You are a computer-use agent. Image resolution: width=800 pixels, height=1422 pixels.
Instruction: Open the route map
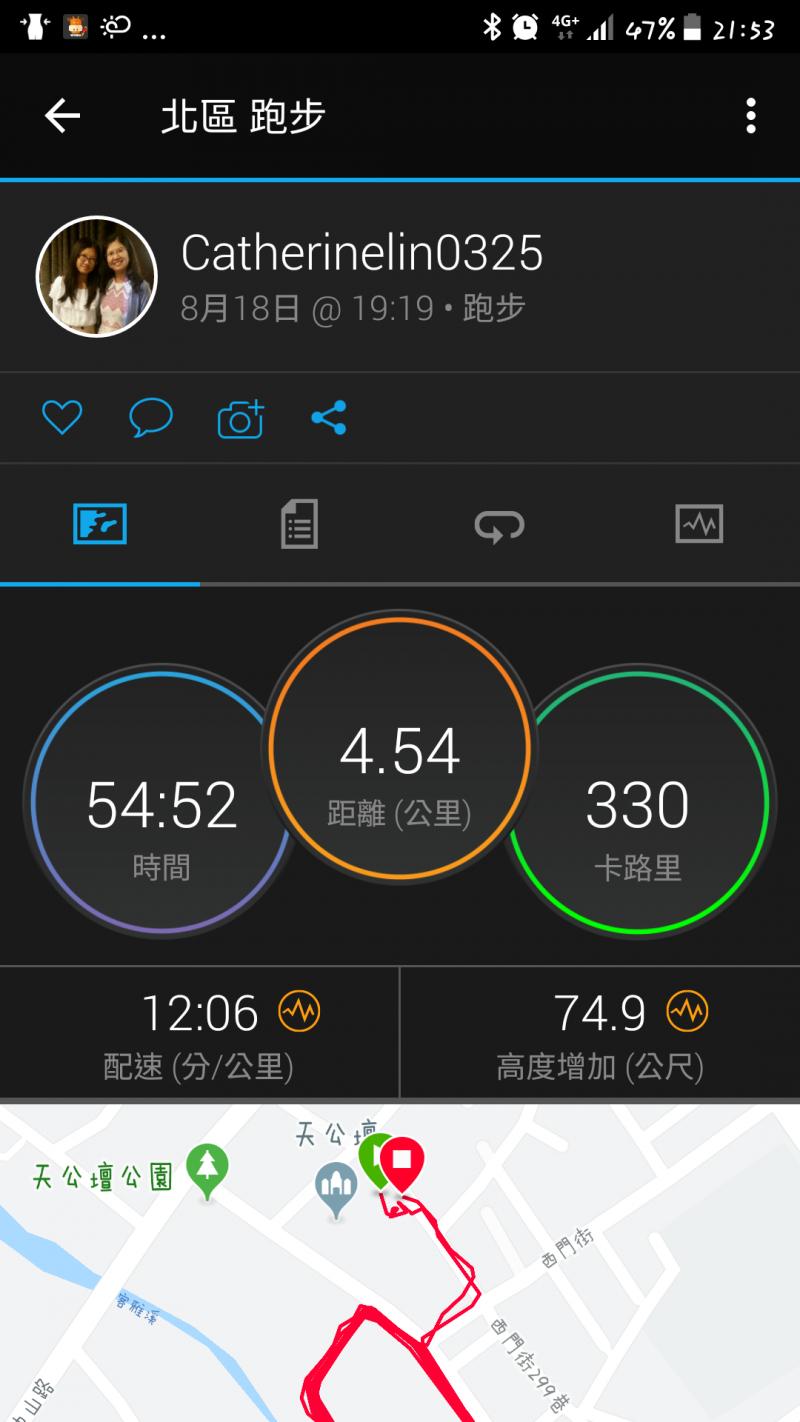click(400, 1263)
